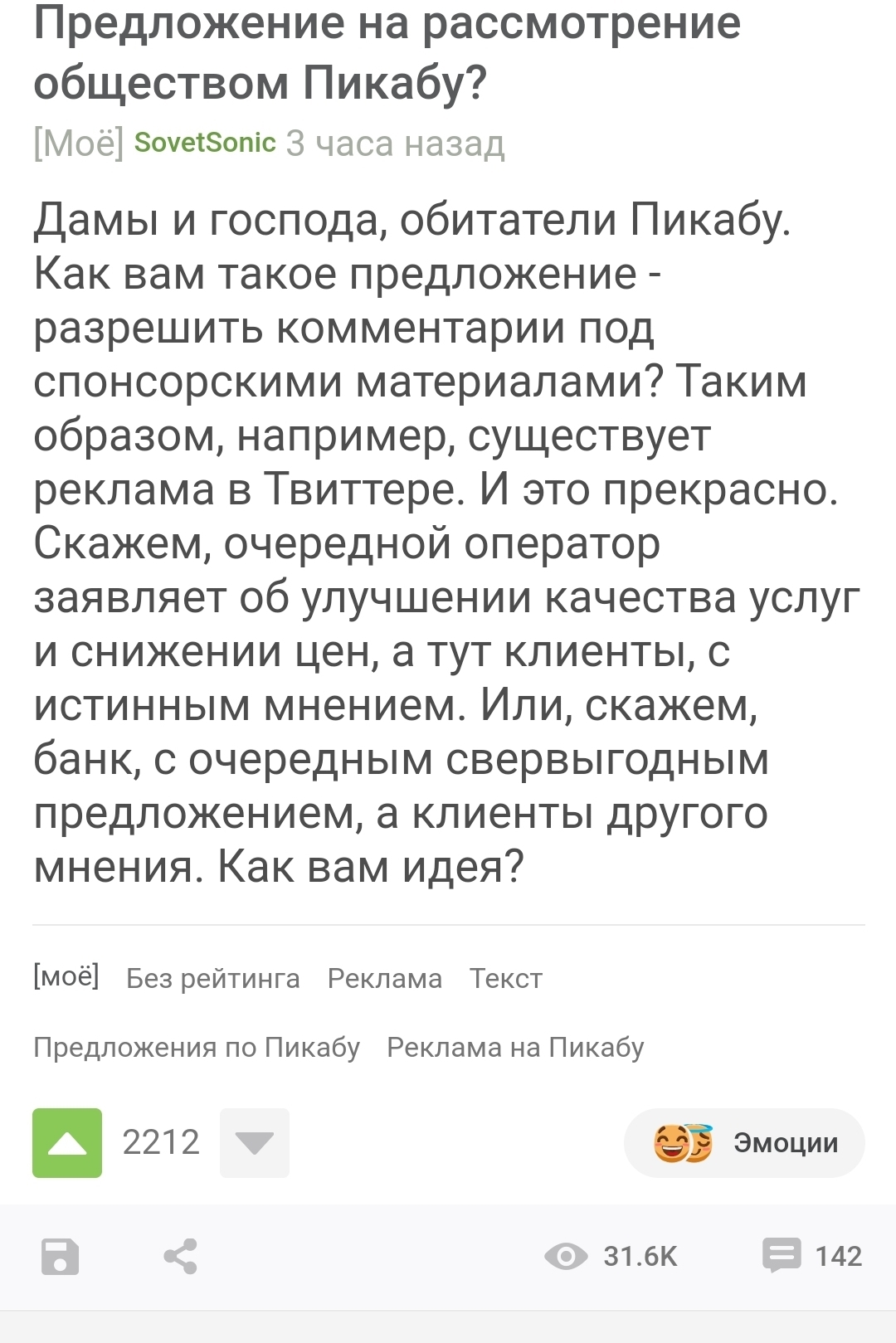
Task: Open the Реклама на Пикабу tag
Action: (x=515, y=1047)
